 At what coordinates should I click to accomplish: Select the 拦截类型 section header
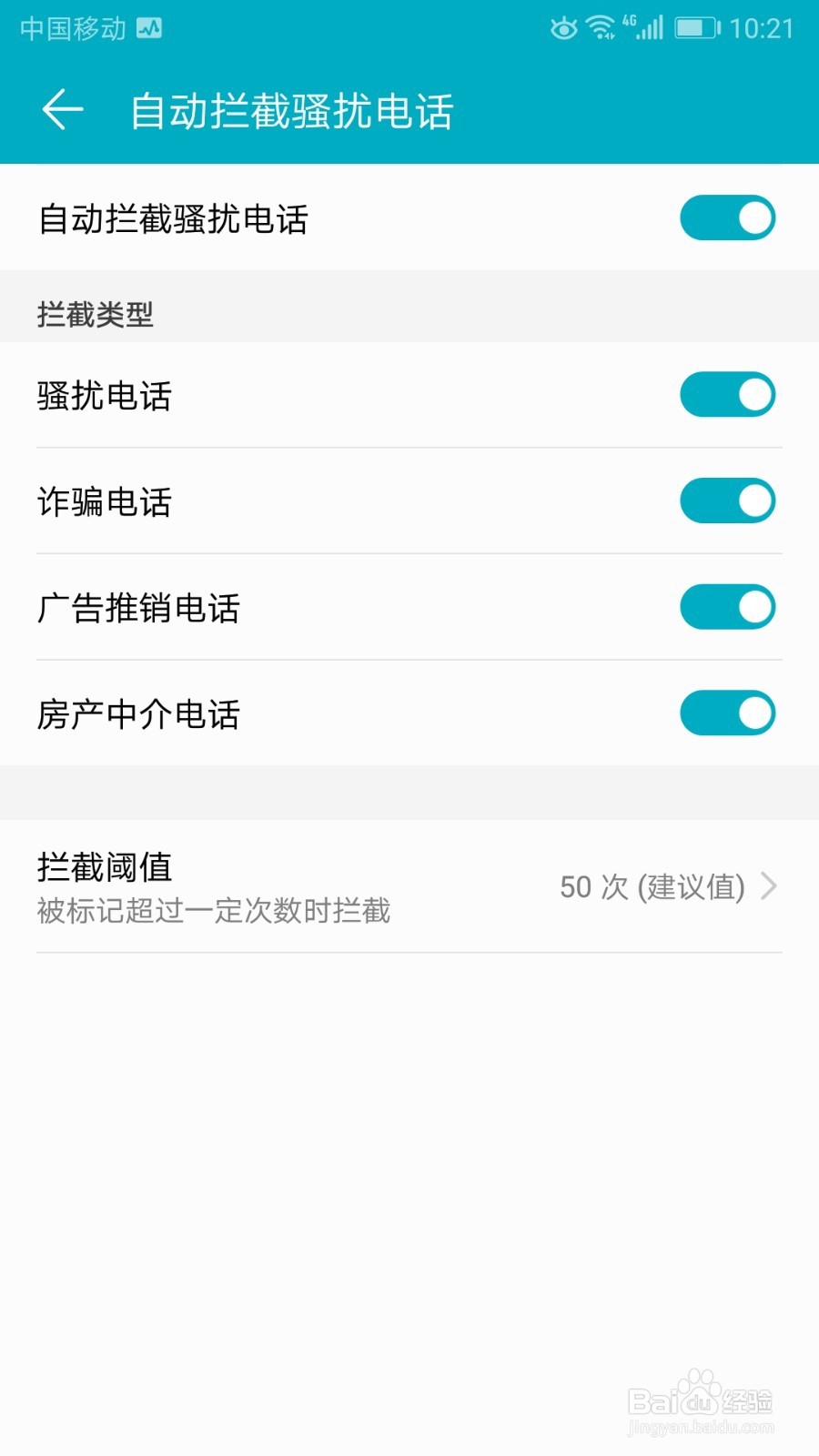pyautogui.click(x=94, y=316)
